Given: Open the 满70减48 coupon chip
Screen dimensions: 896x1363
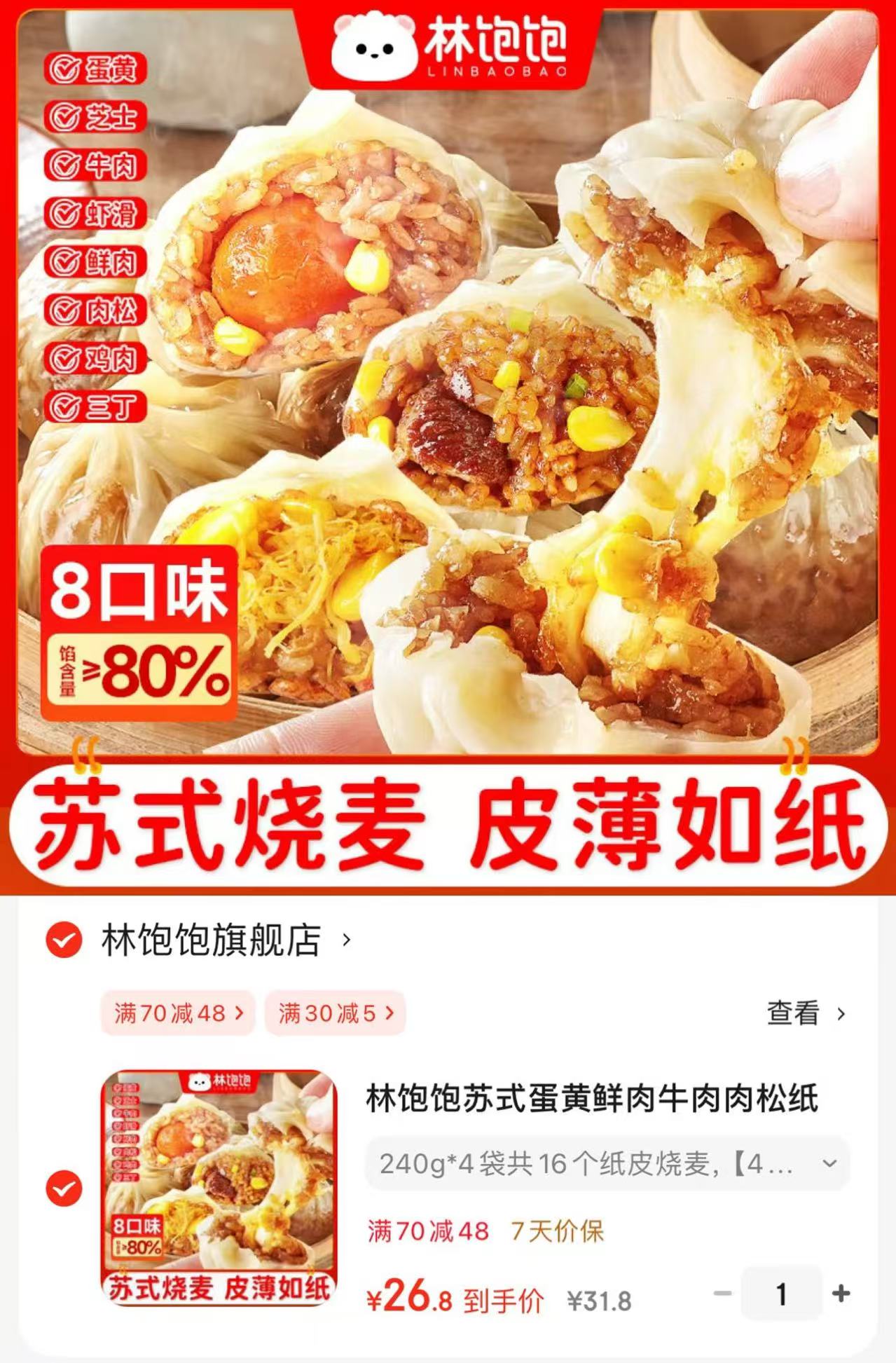Looking at the screenshot, I should [178, 1013].
